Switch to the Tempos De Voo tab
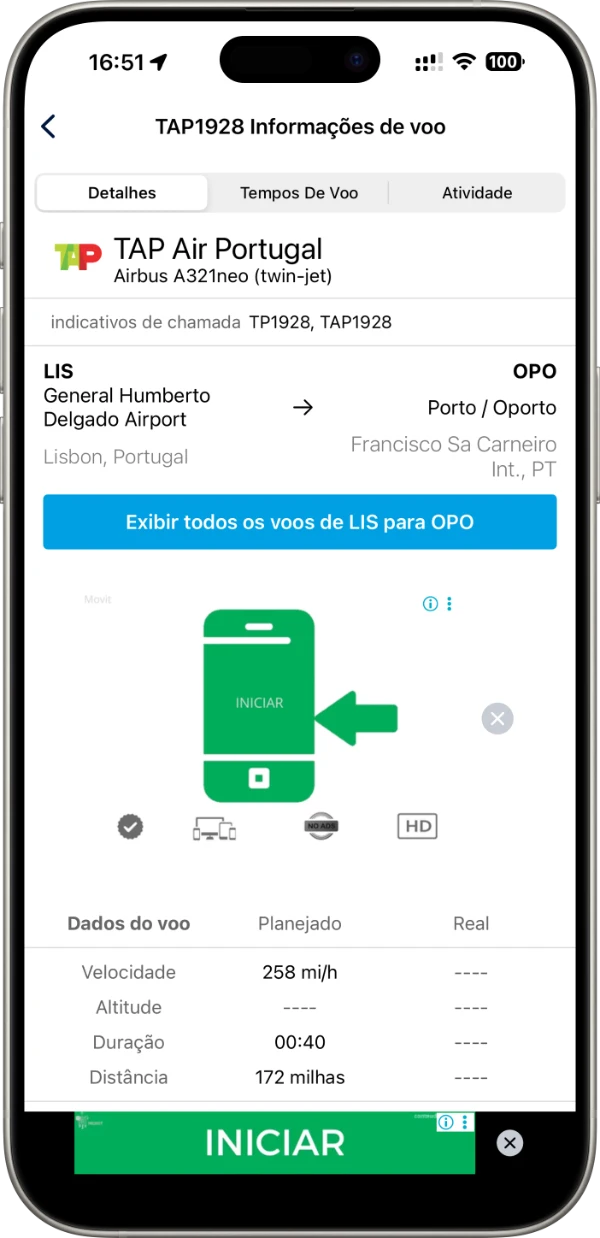Screen dimensions: 600x1238 coord(299,193)
